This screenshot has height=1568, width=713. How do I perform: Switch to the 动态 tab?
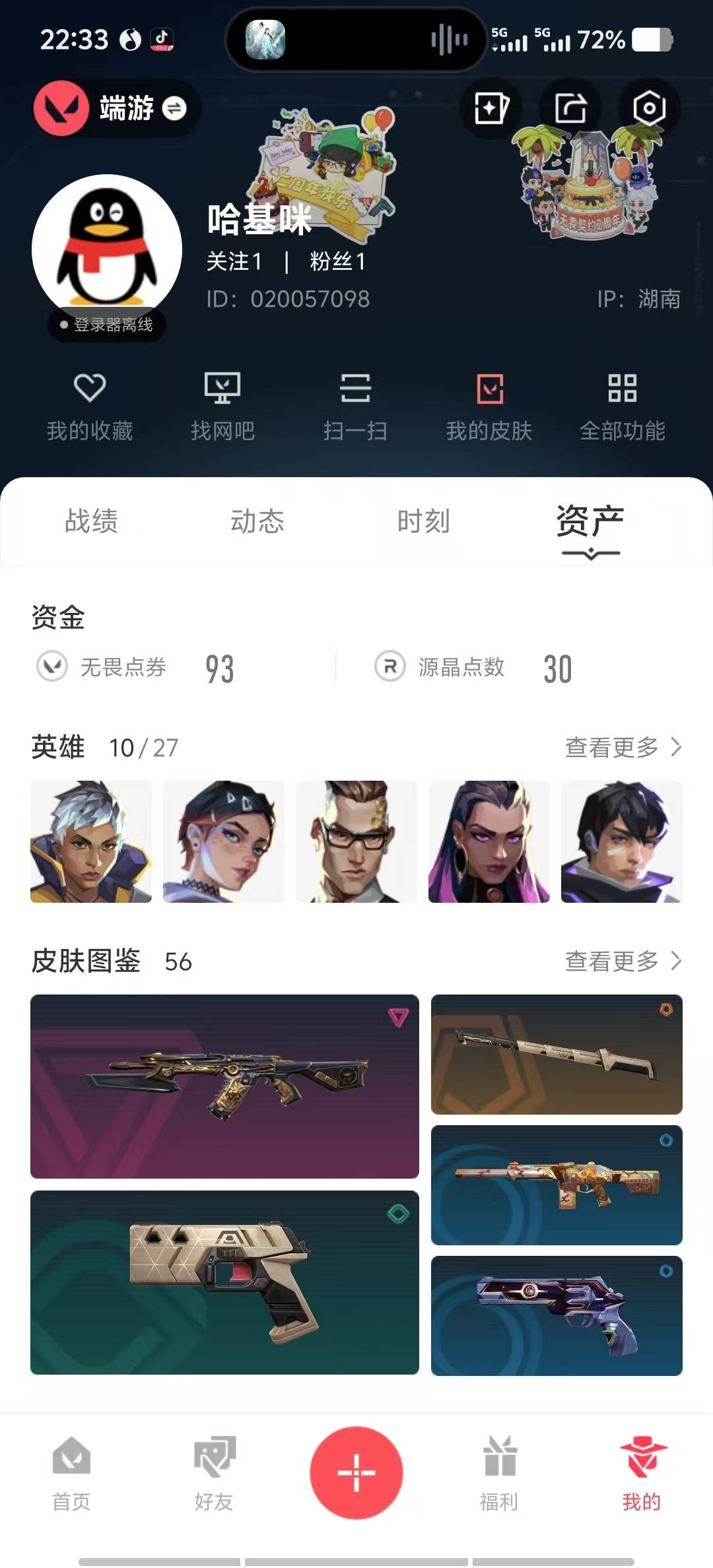click(x=257, y=521)
